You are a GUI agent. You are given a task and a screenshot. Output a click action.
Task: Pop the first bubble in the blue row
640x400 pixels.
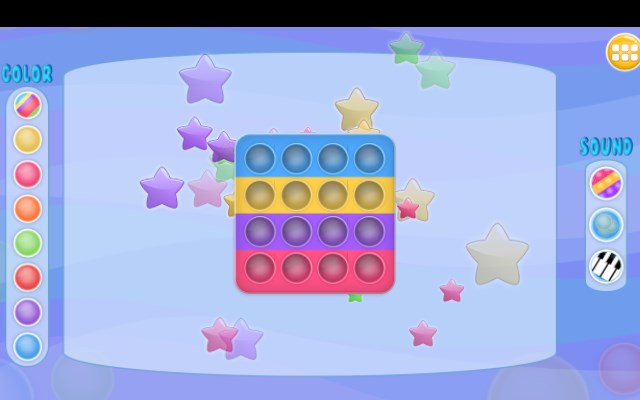pos(261,158)
